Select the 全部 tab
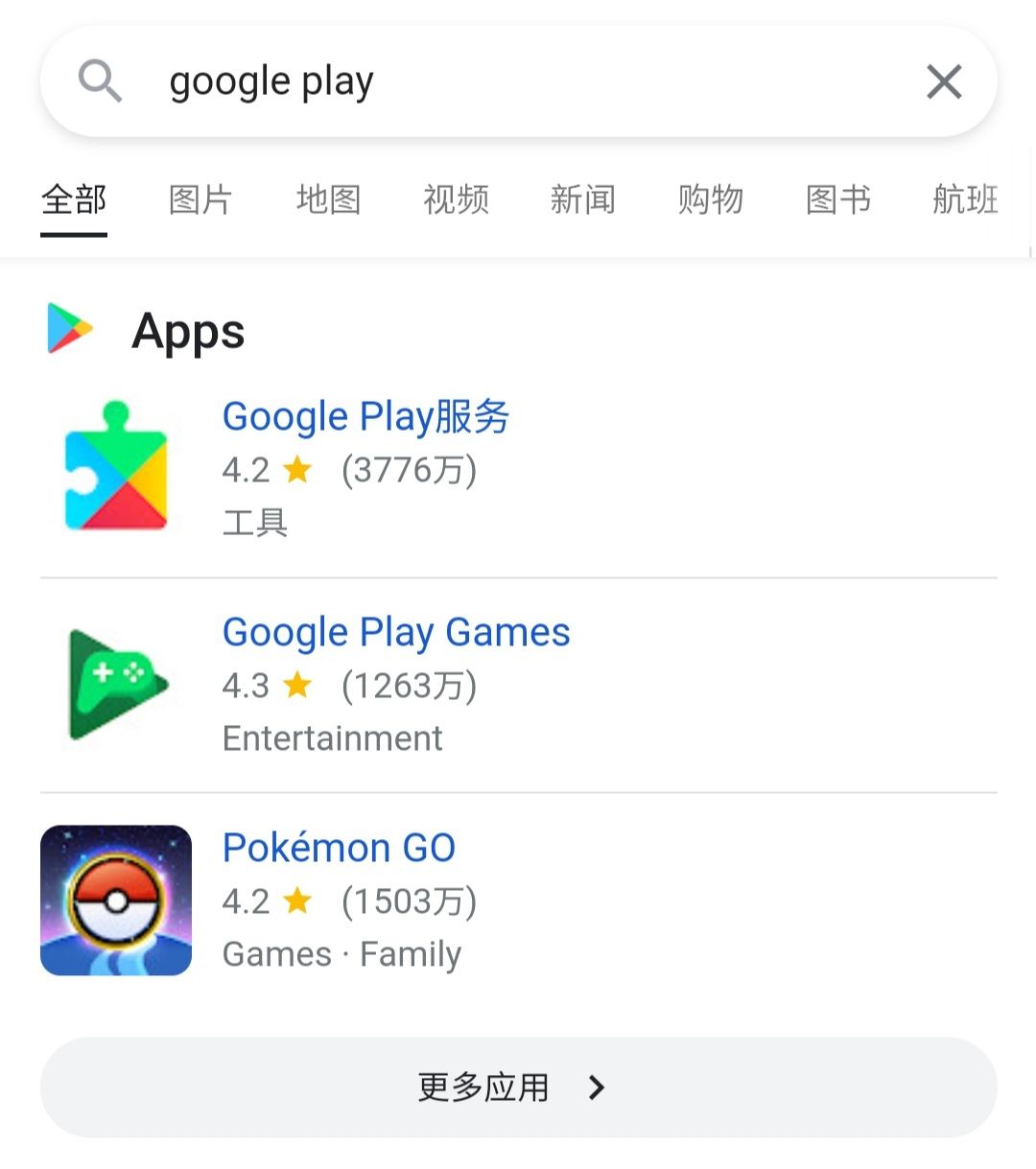 [x=74, y=199]
